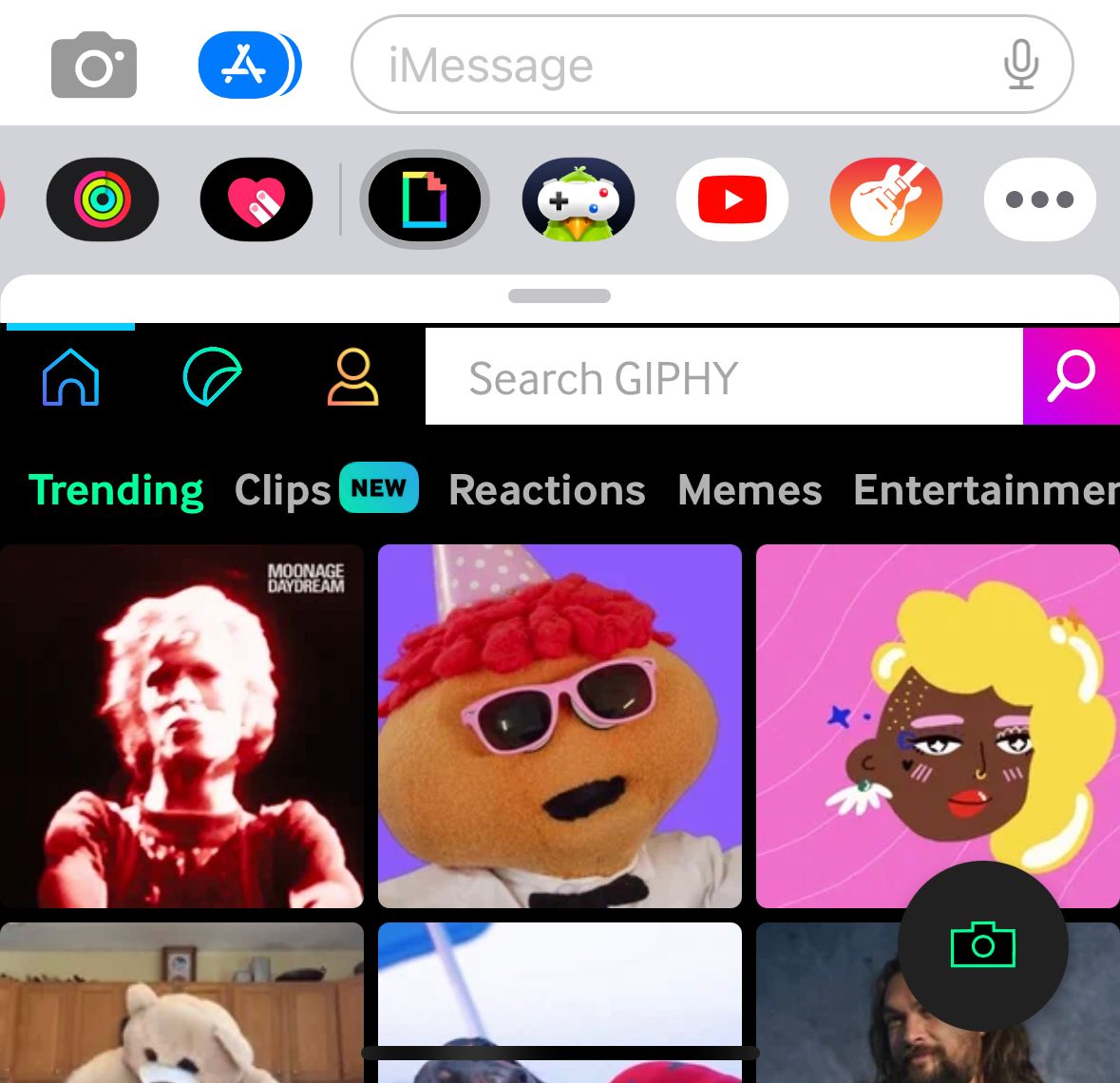Choose the Moonage Daydream GIF
Image resolution: width=1120 pixels, height=1083 pixels.
click(x=181, y=726)
